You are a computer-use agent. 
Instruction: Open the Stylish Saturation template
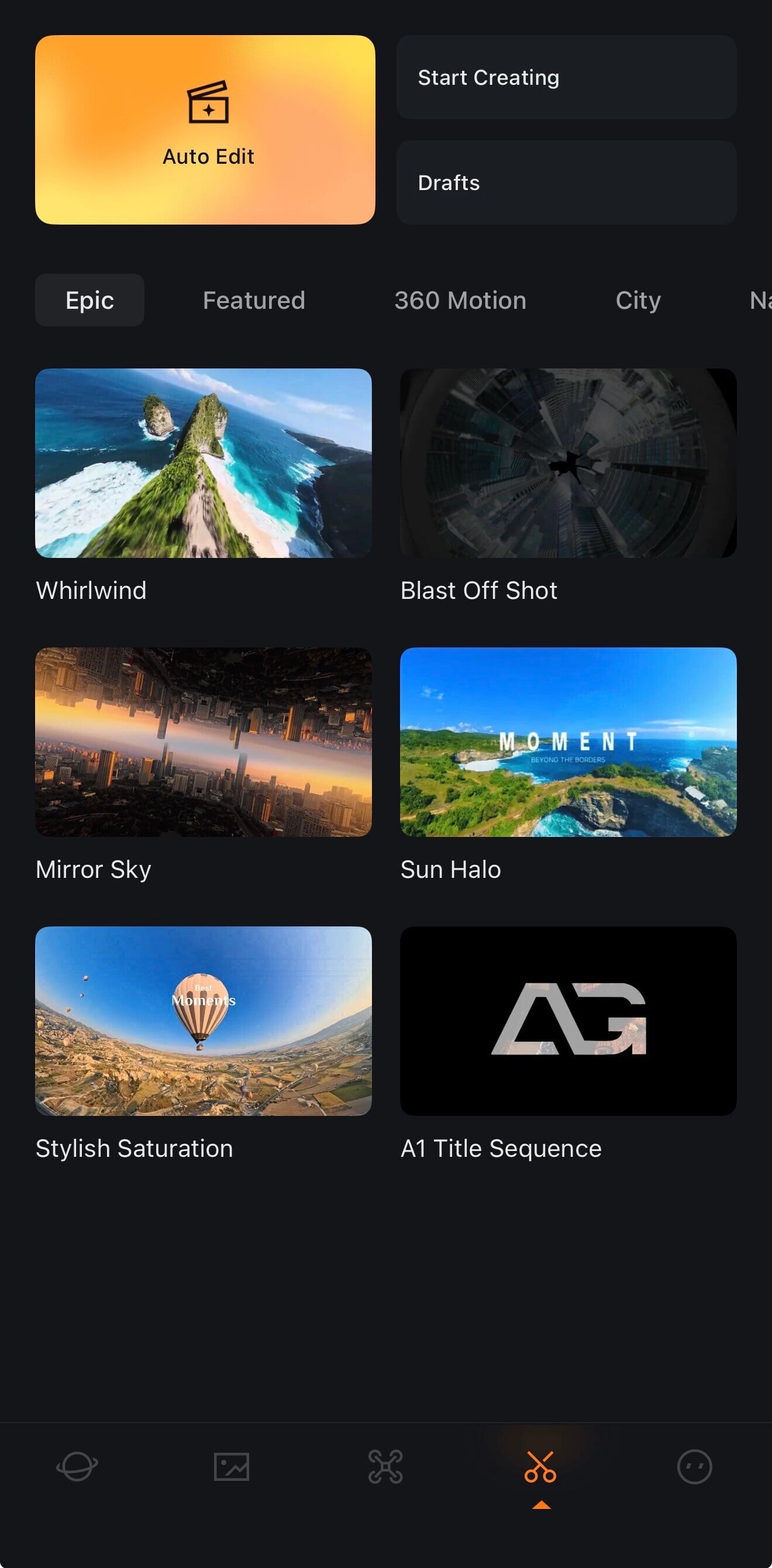tap(204, 1021)
